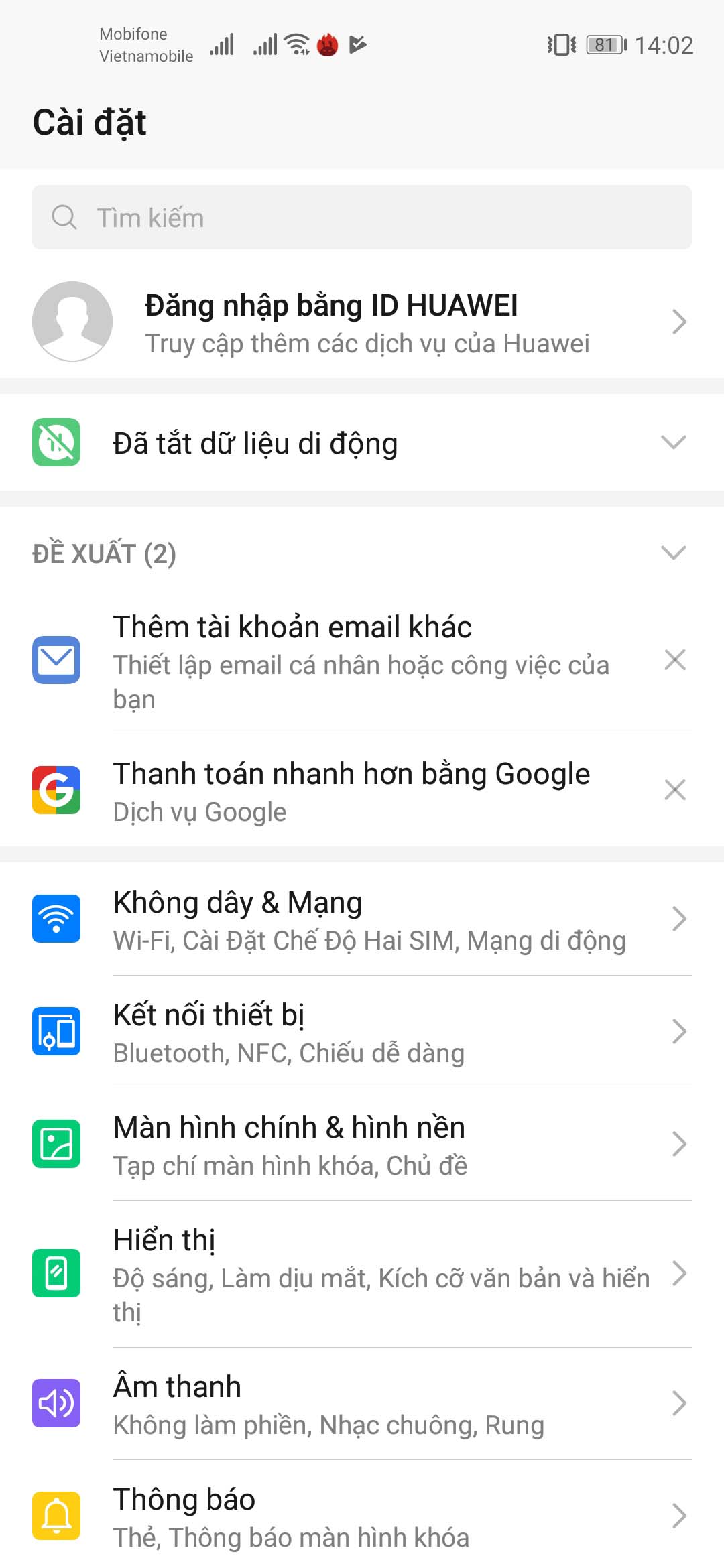Open Hiển thị settings
Image resolution: width=724 pixels, height=1568 pixels.
362,1273
